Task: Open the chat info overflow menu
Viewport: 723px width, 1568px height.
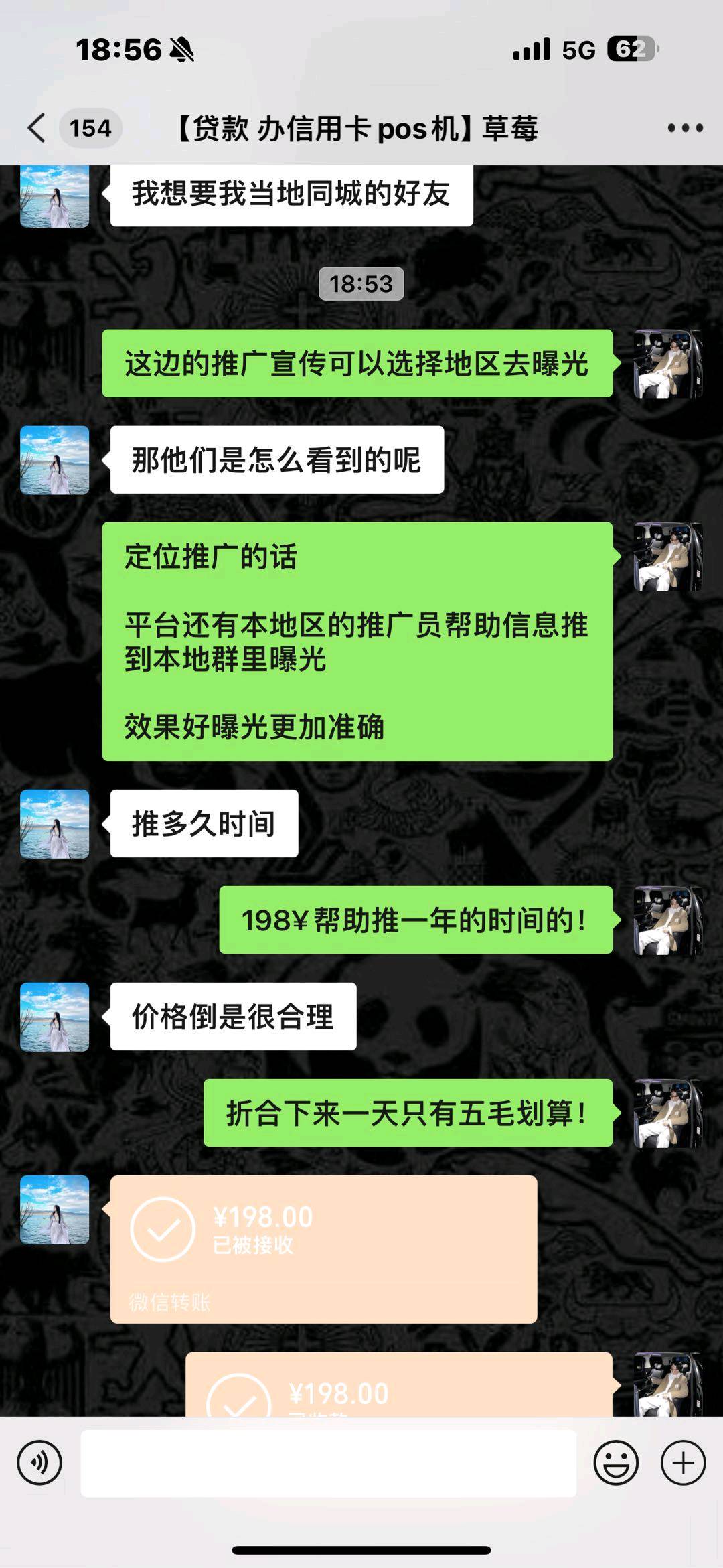Action: [684, 127]
